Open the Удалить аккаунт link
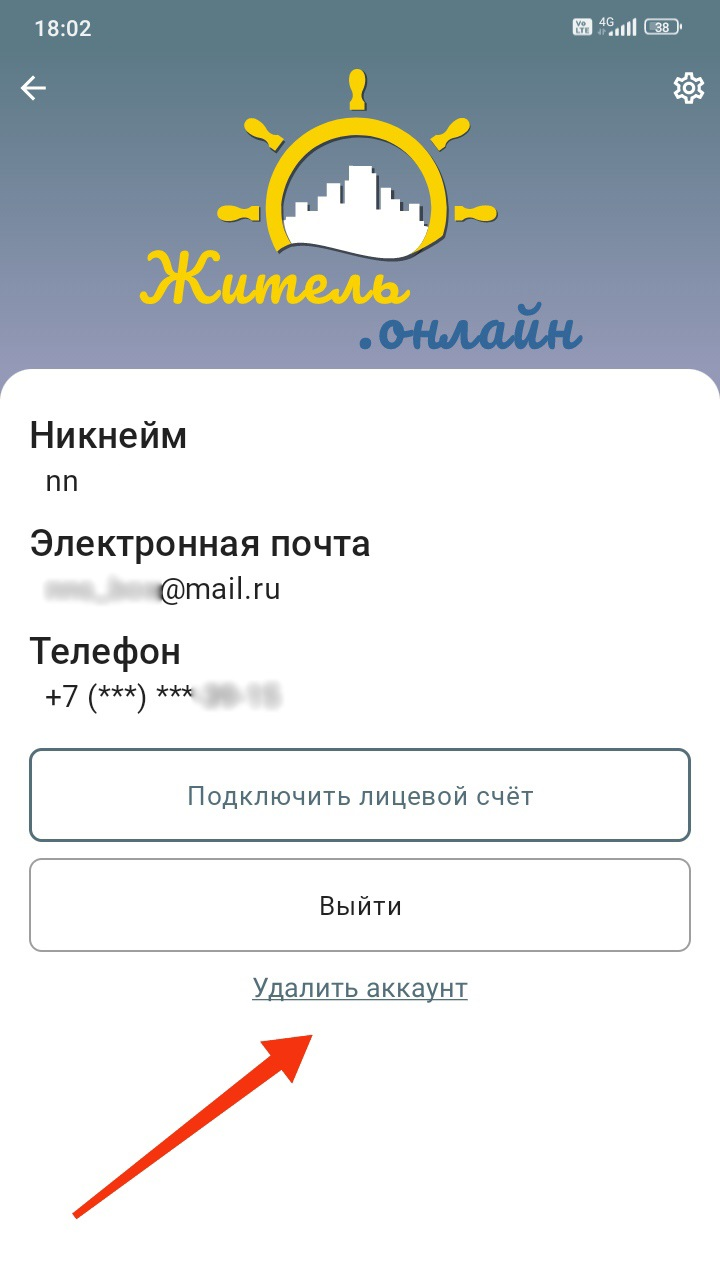Viewport: 720px width, 1269px height. coord(360,988)
